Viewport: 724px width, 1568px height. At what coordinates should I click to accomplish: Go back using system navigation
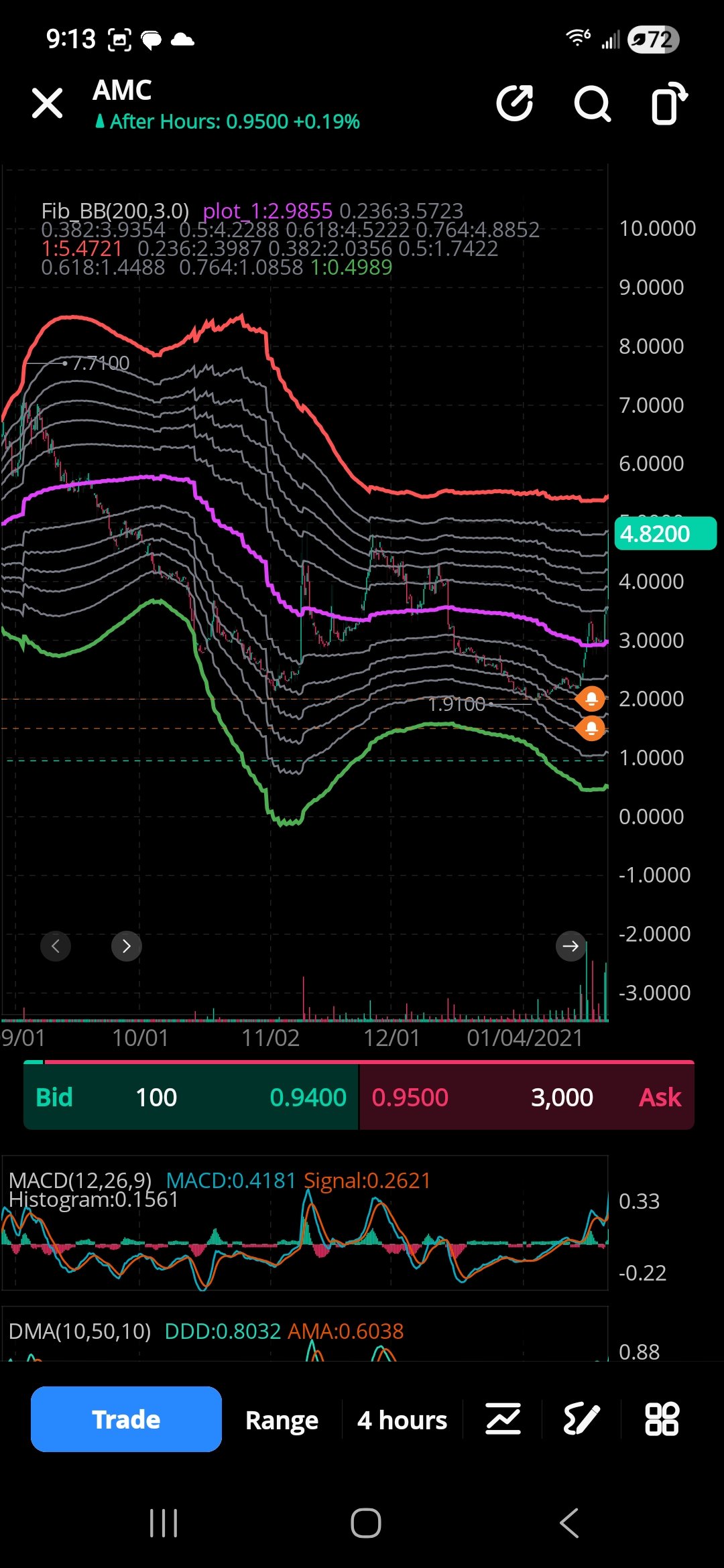(569, 1523)
